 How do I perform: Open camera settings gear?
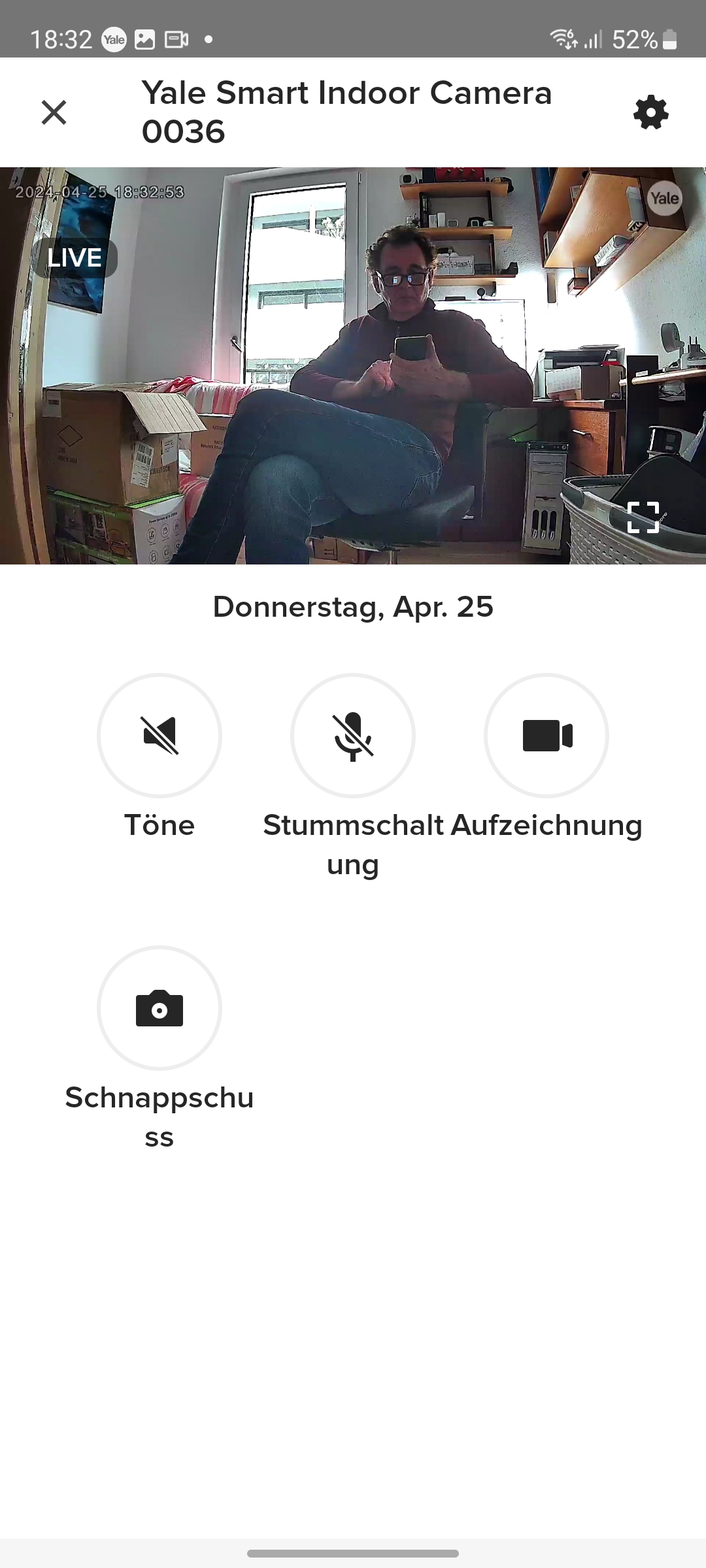(x=650, y=113)
